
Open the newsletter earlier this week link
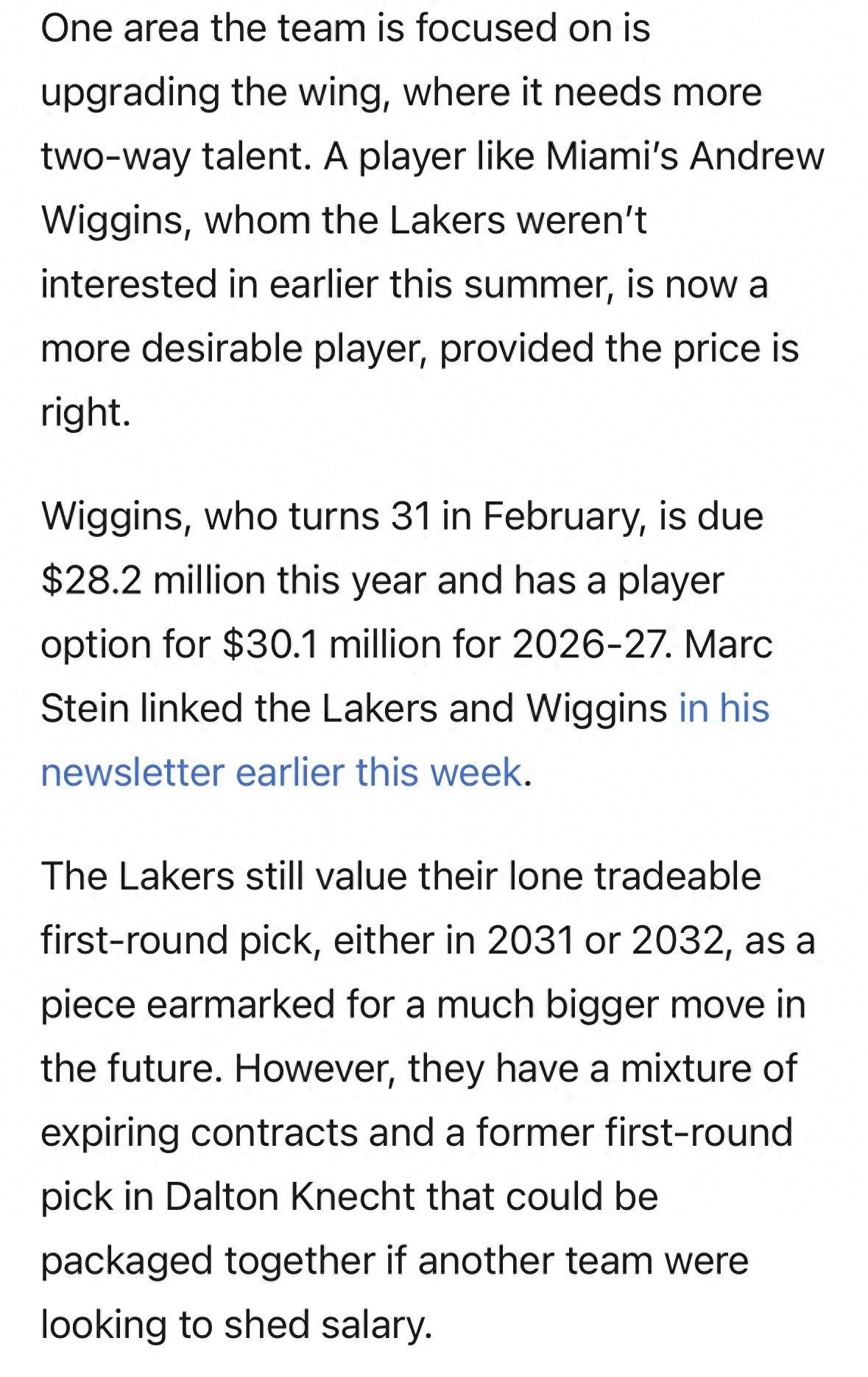[281, 772]
